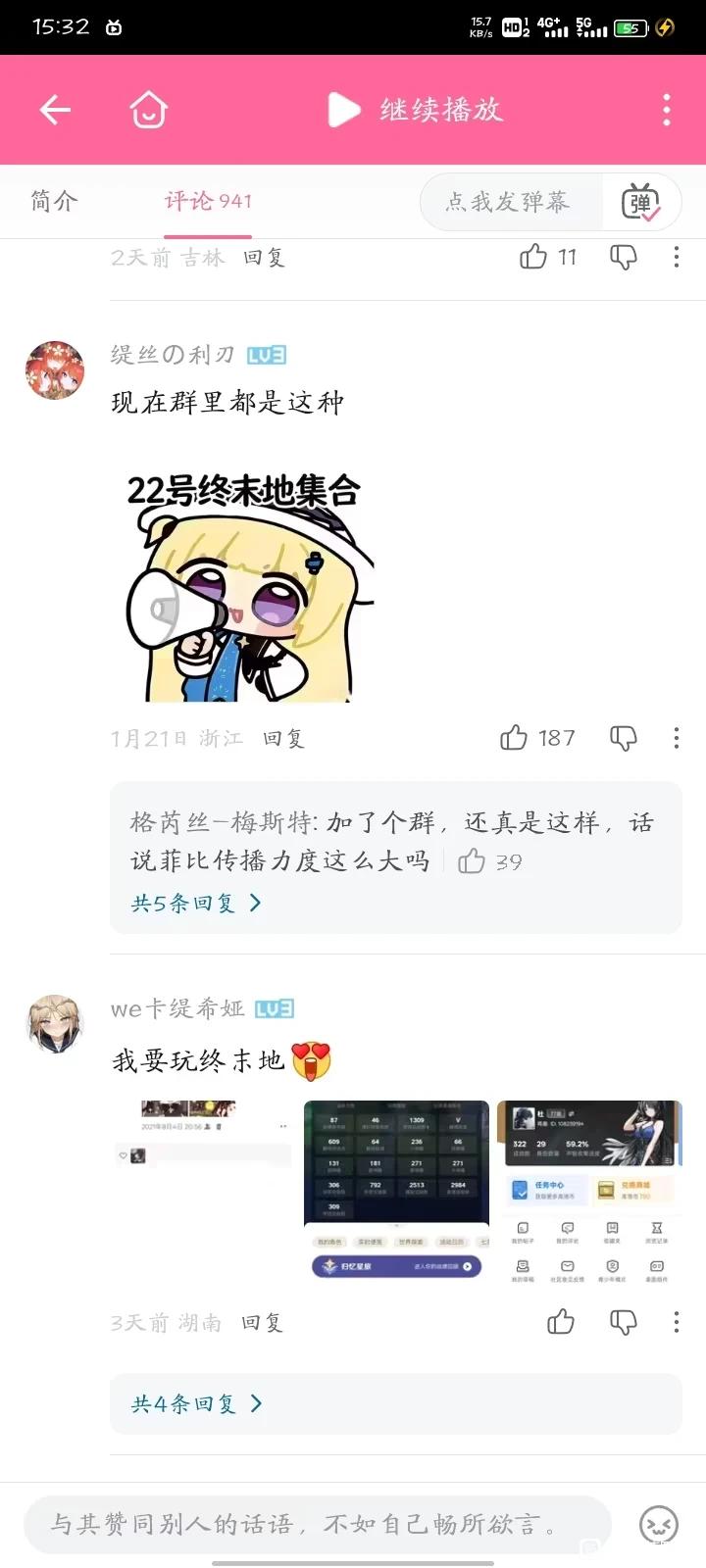Image resolution: width=706 pixels, height=1568 pixels.
Task: Open more options for 缇丝の利刃's comment
Action: 677,738
